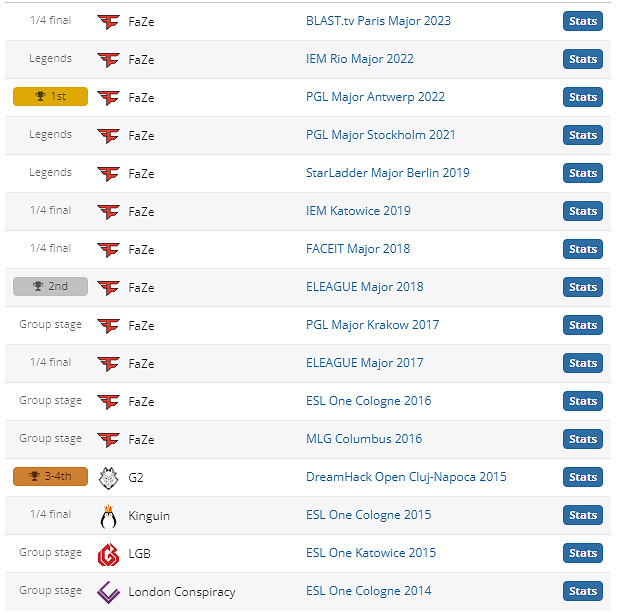
Task: Open the MLG Columbus 2016 link
Action: 364,439
